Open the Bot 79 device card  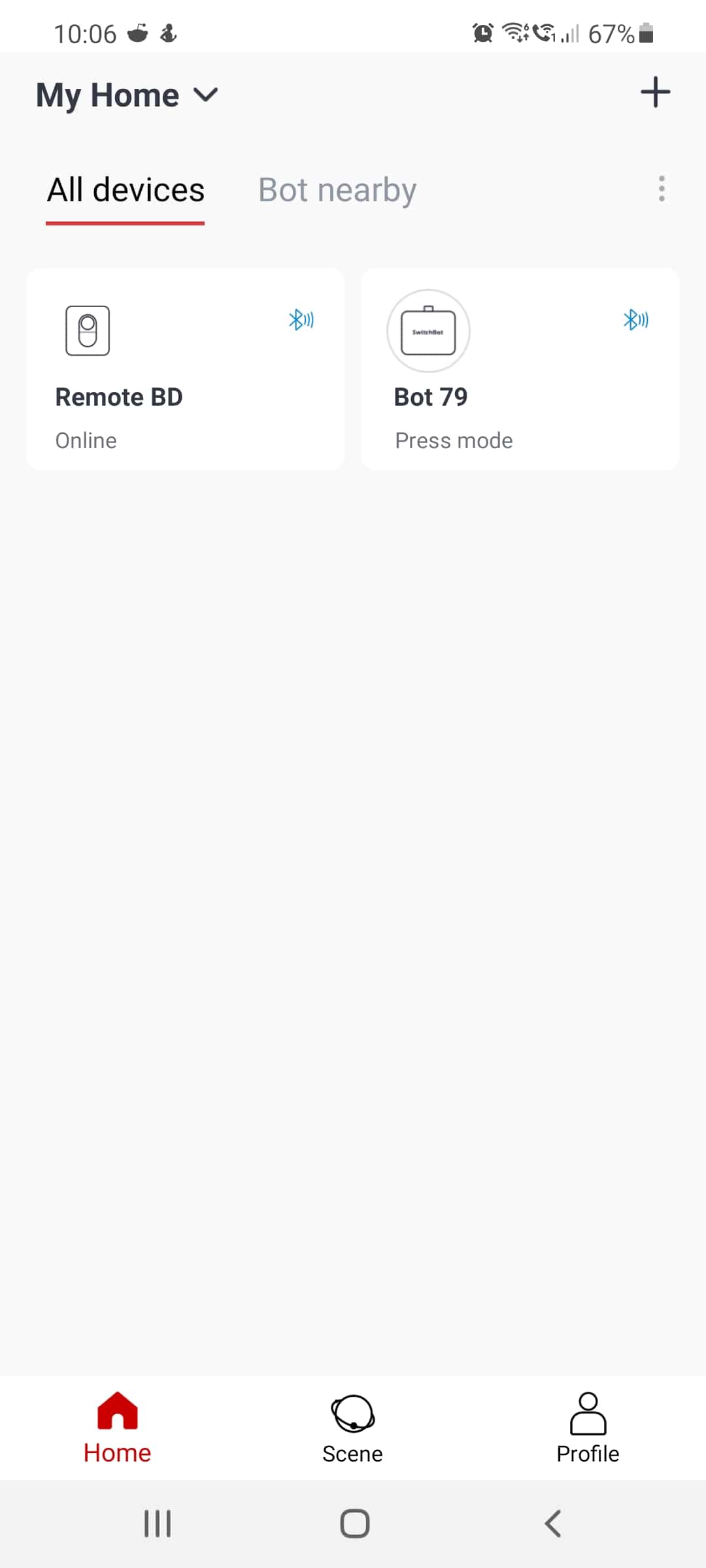click(x=520, y=369)
